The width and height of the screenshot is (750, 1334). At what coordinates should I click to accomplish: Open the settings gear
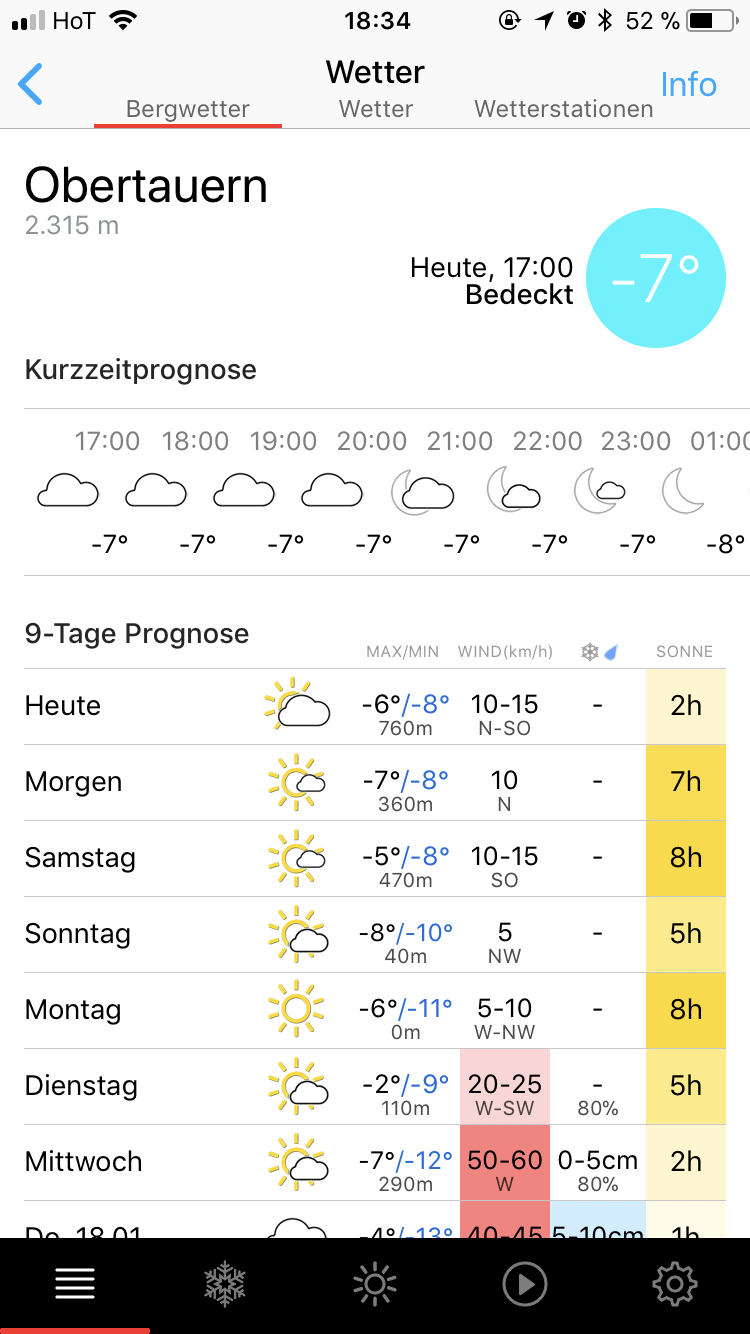click(675, 1284)
